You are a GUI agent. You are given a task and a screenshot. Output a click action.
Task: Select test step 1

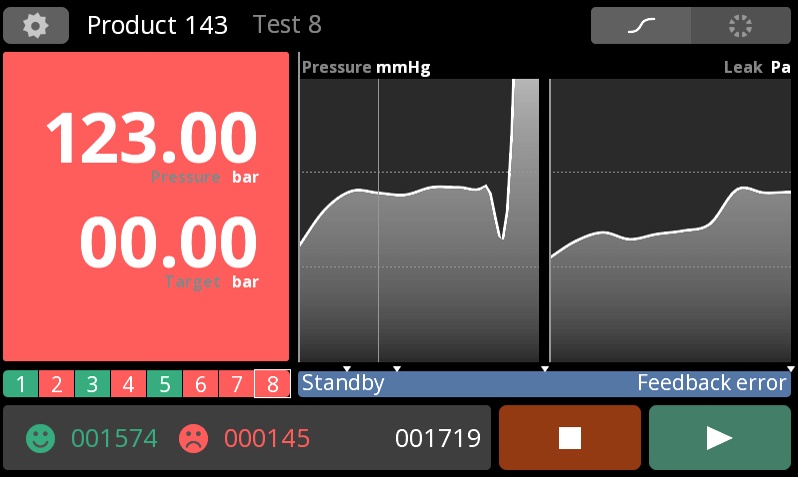(20, 384)
